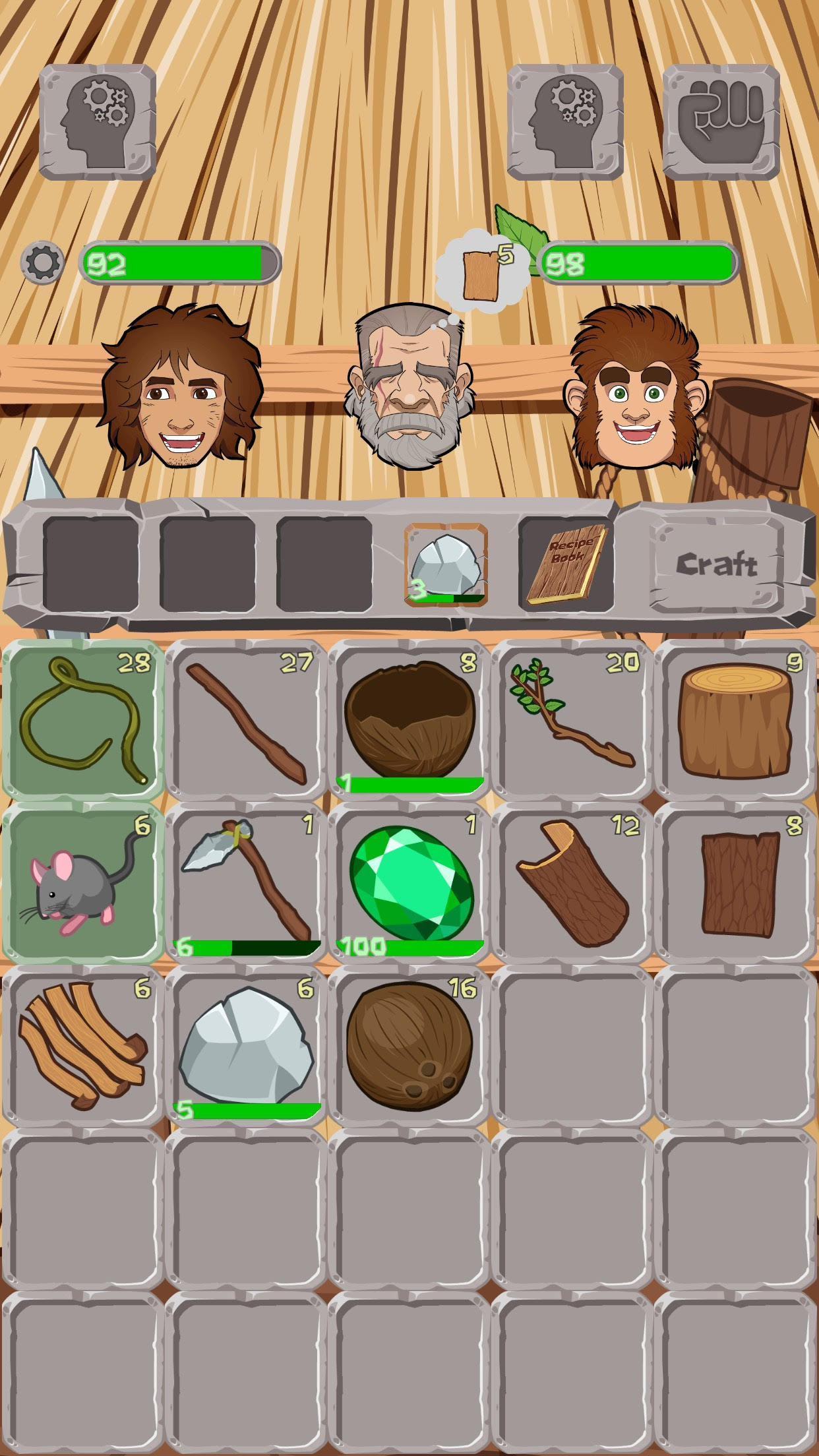
Task: Select the vine rope item
Action: coord(82,720)
